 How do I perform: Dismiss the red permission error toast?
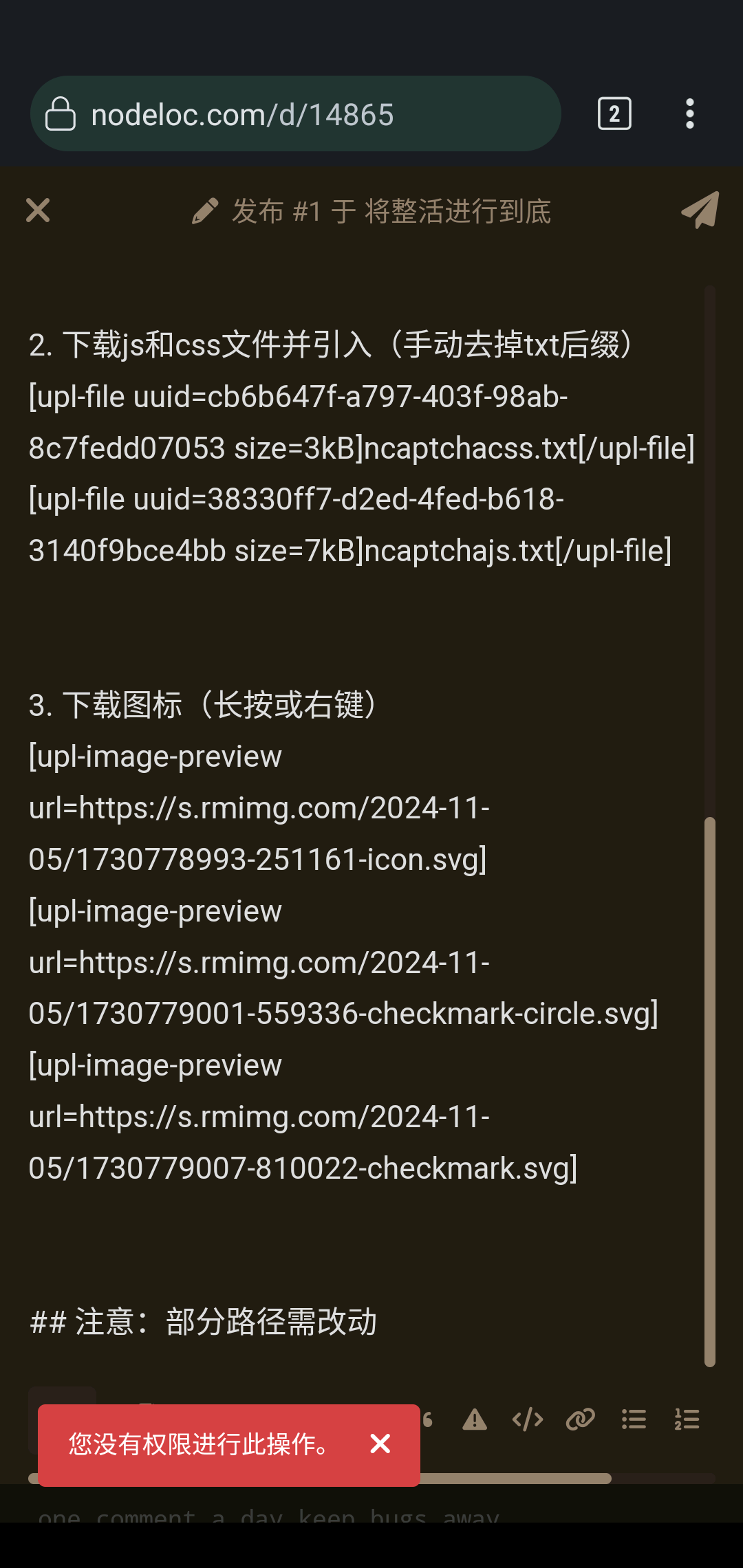point(380,1444)
